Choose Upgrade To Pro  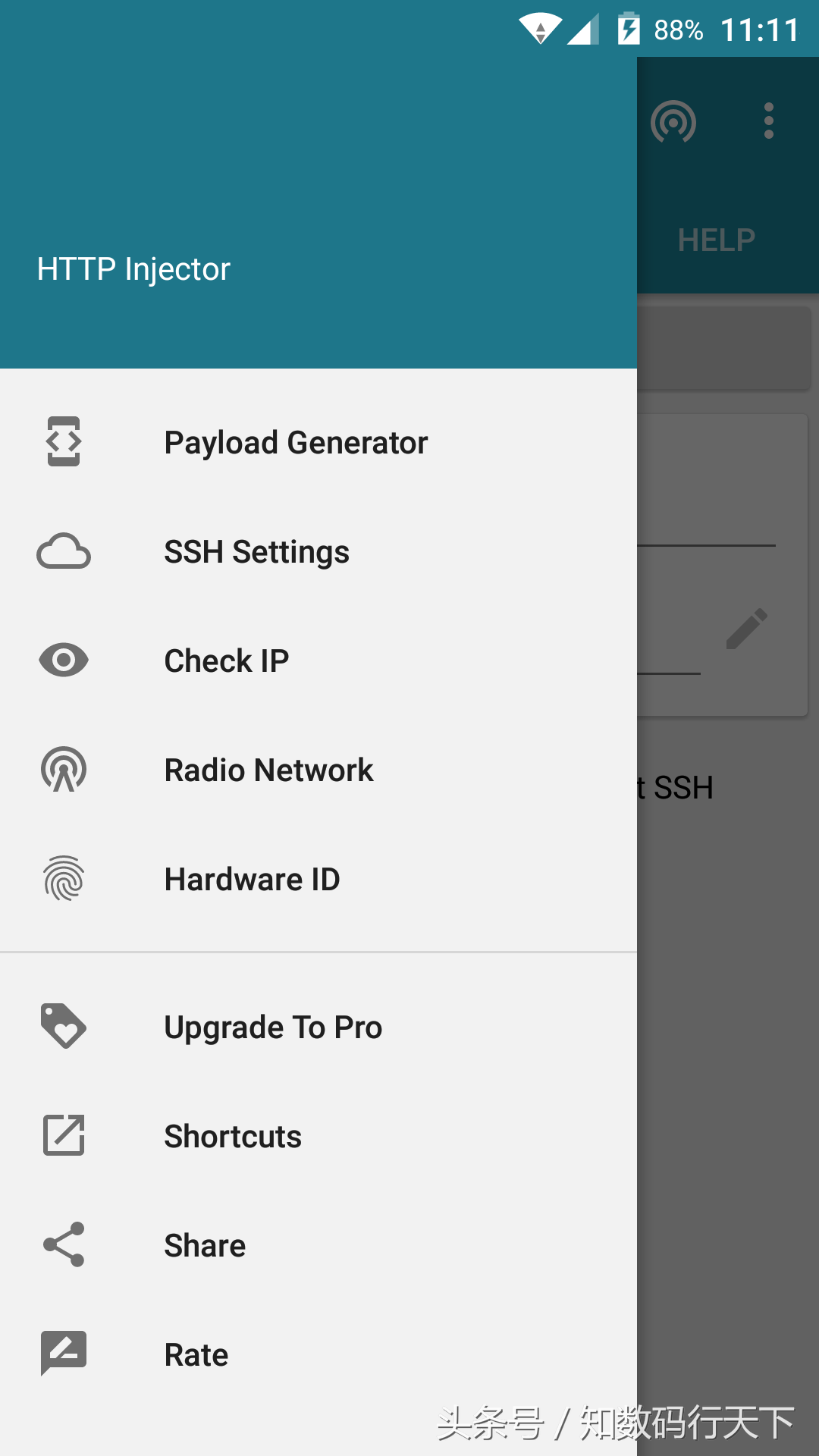click(273, 1028)
